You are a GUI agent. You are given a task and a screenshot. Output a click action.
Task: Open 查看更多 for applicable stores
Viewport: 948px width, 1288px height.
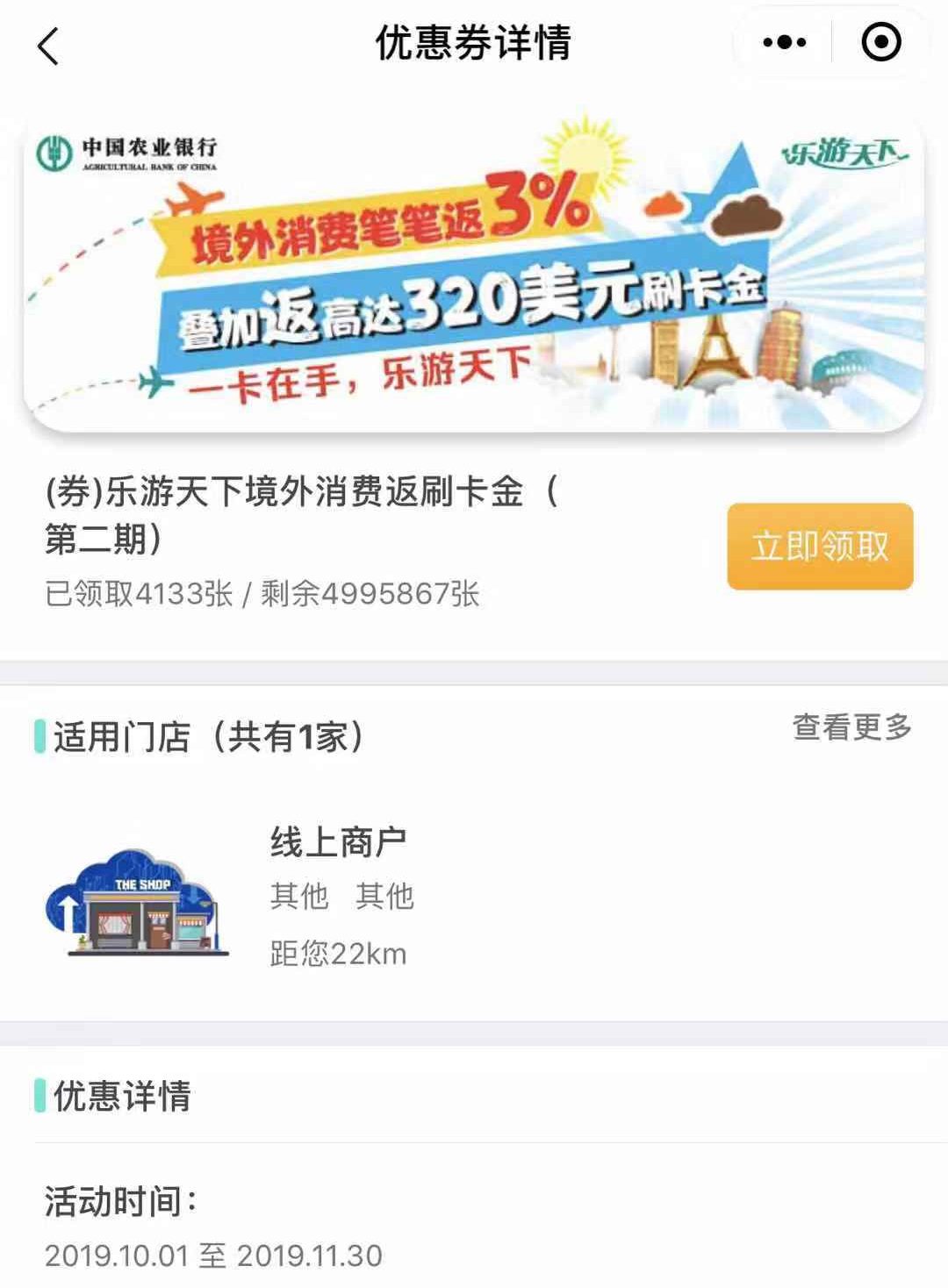851,726
